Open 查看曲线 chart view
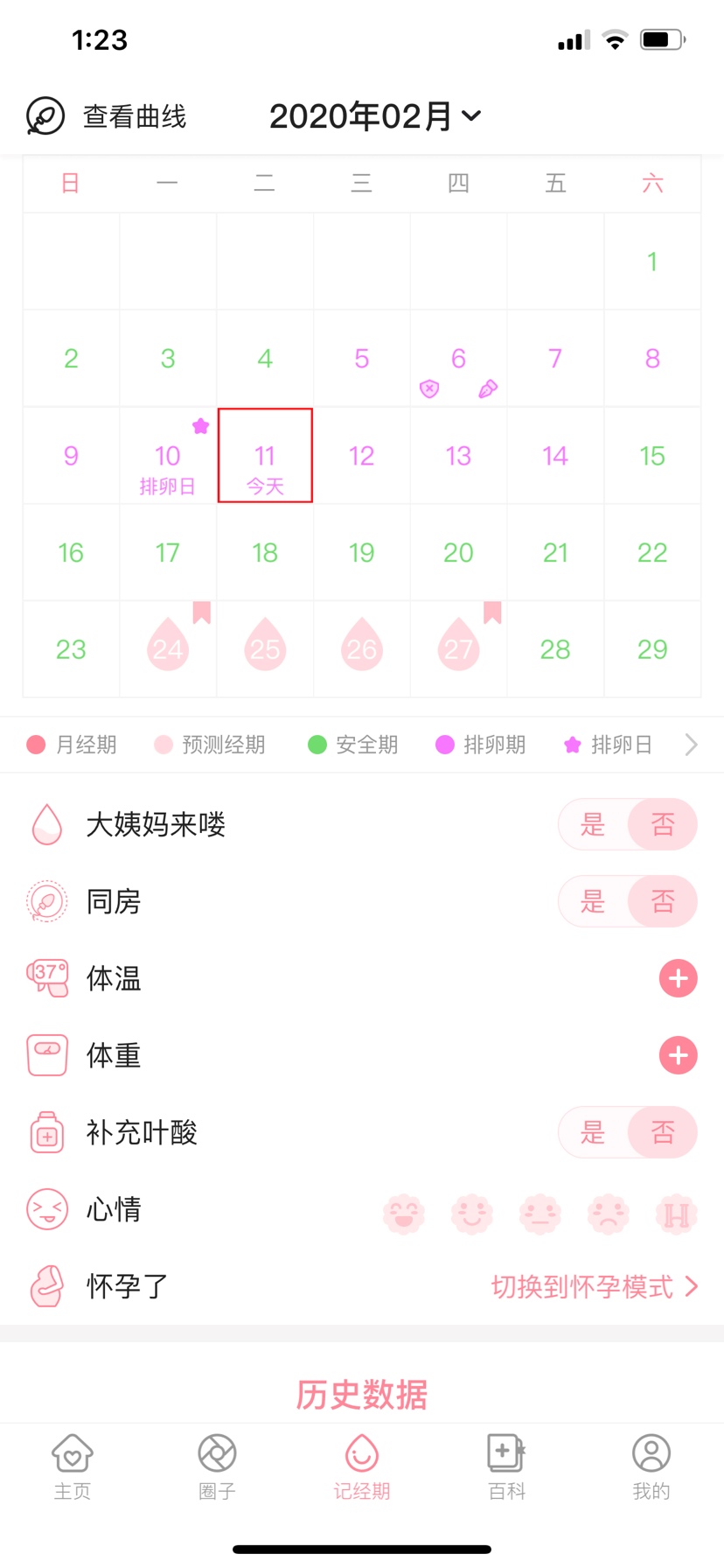The width and height of the screenshot is (724, 1568). tap(107, 116)
